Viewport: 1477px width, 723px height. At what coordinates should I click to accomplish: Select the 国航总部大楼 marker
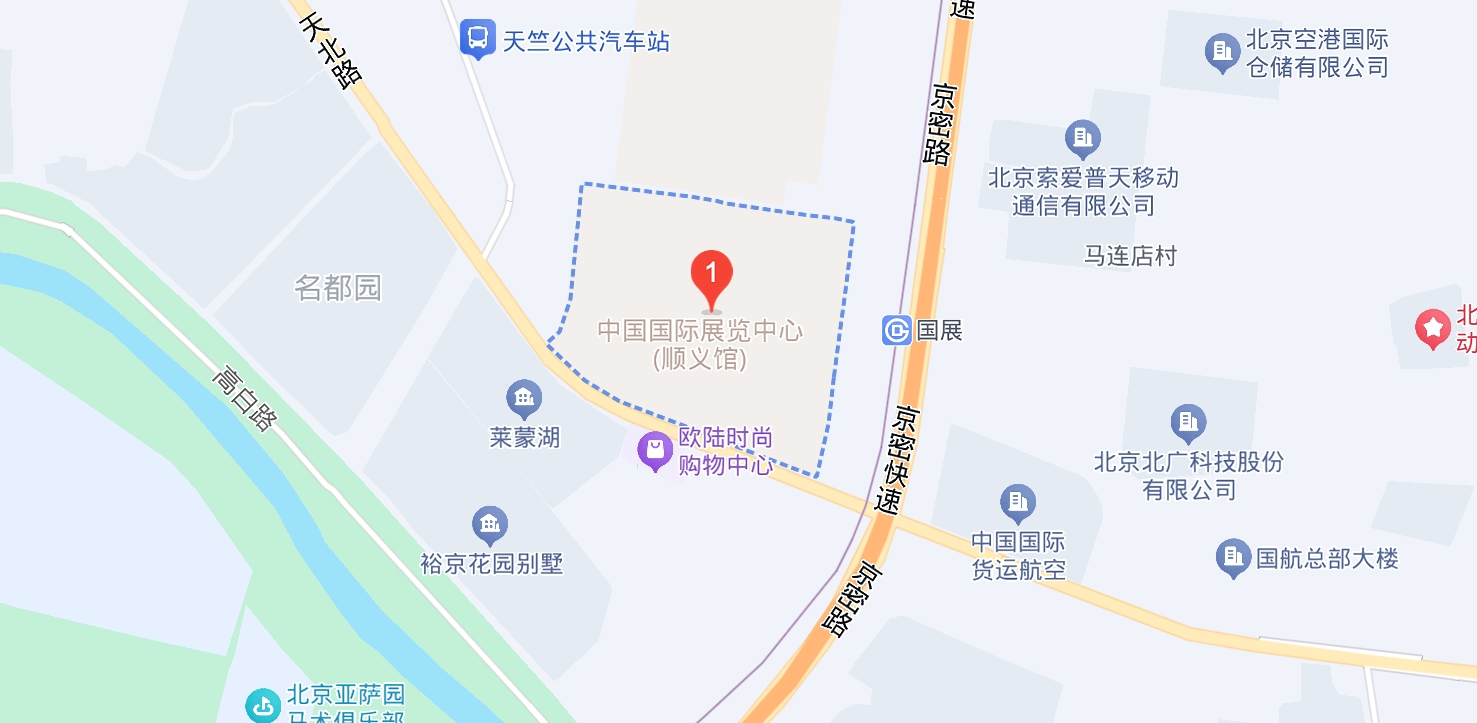tap(1234, 557)
